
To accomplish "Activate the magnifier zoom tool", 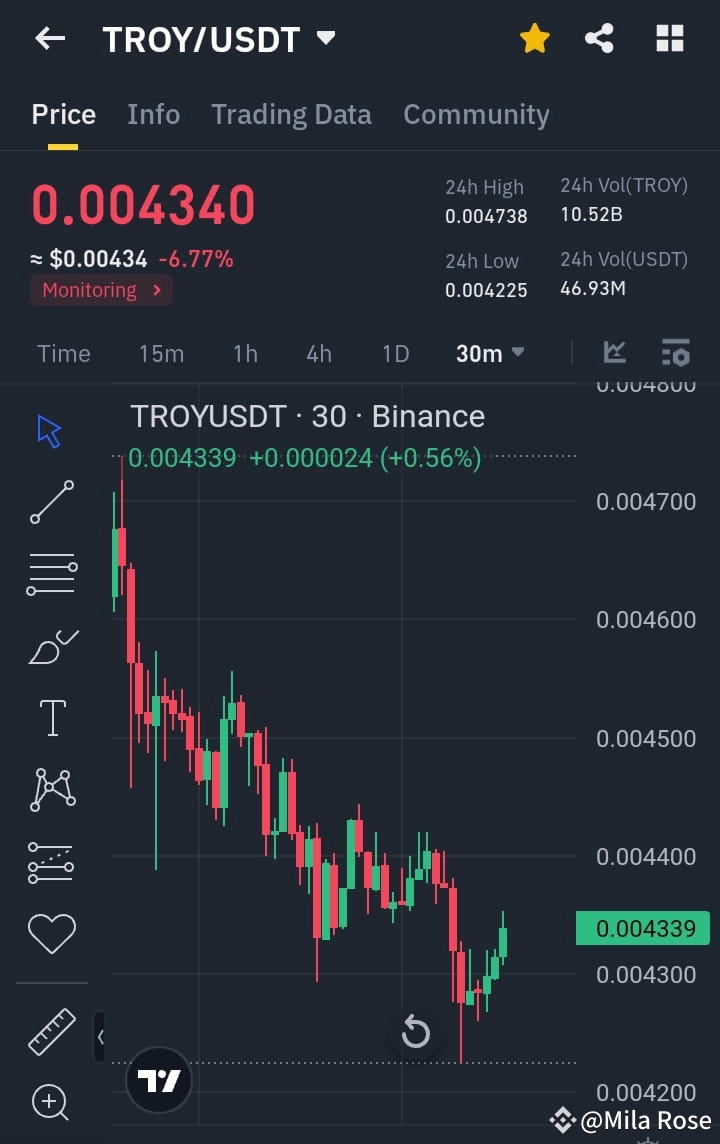I will pyautogui.click(x=51, y=1103).
